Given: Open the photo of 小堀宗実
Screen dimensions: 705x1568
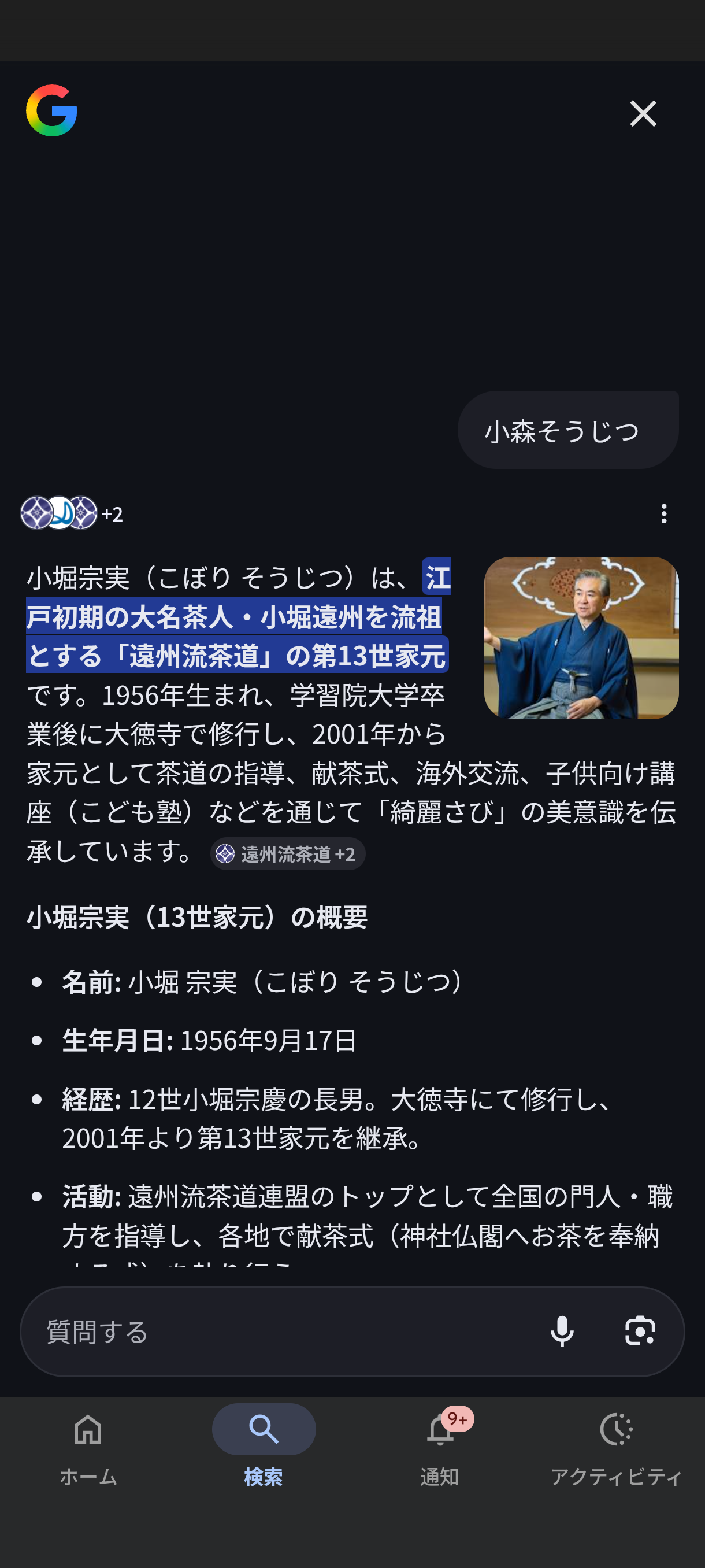Looking at the screenshot, I should tap(581, 637).
